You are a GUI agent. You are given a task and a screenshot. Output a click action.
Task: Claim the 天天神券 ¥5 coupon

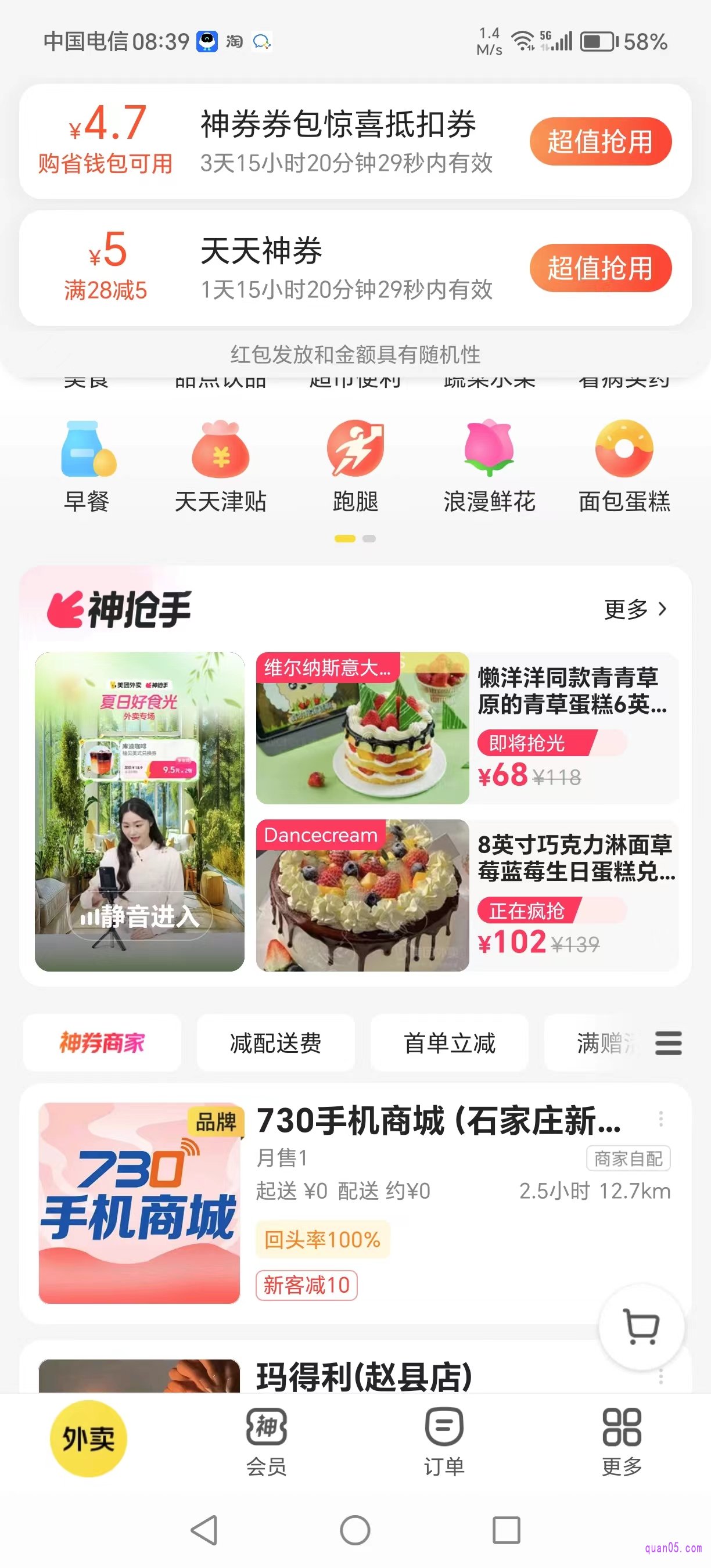coord(599,268)
